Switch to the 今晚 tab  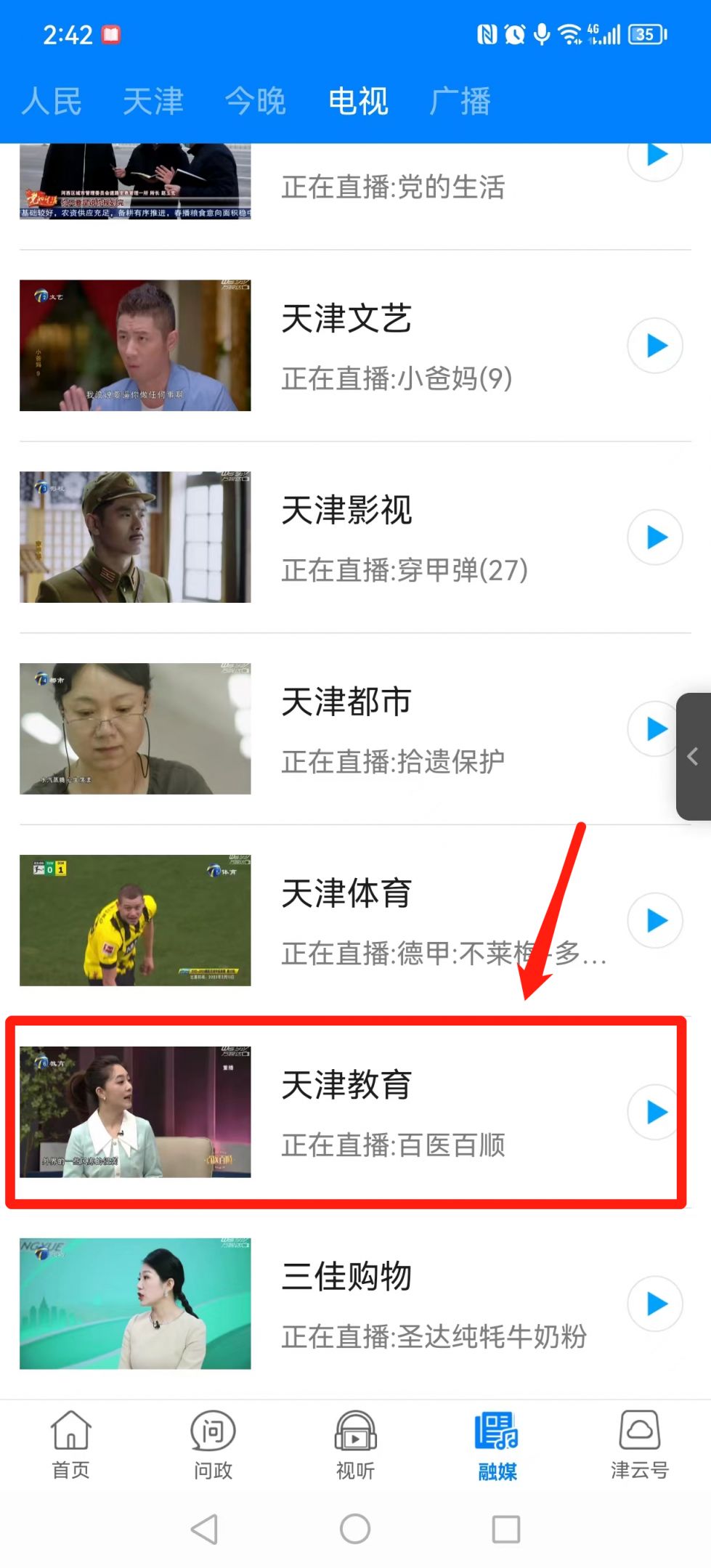(x=255, y=101)
